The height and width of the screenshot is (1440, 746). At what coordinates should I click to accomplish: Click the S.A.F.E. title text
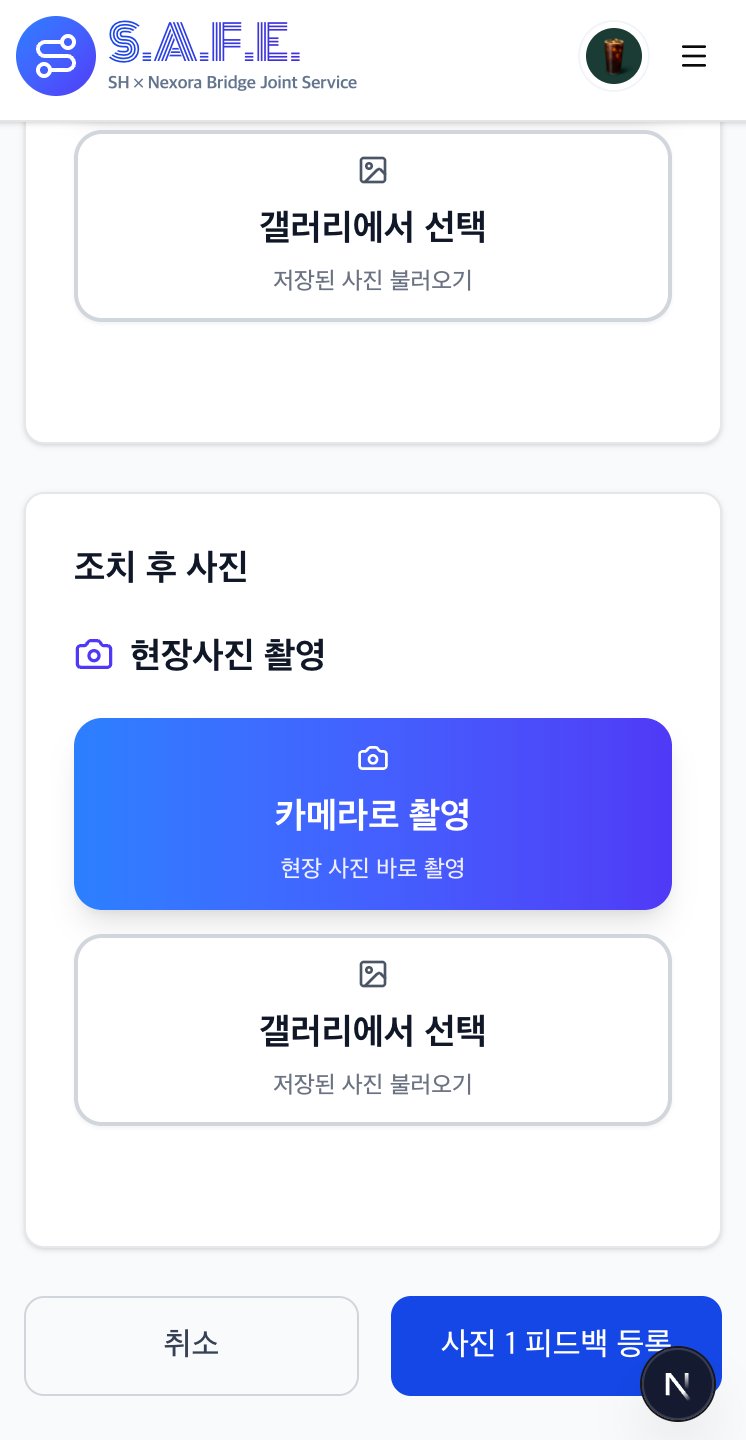tap(205, 42)
